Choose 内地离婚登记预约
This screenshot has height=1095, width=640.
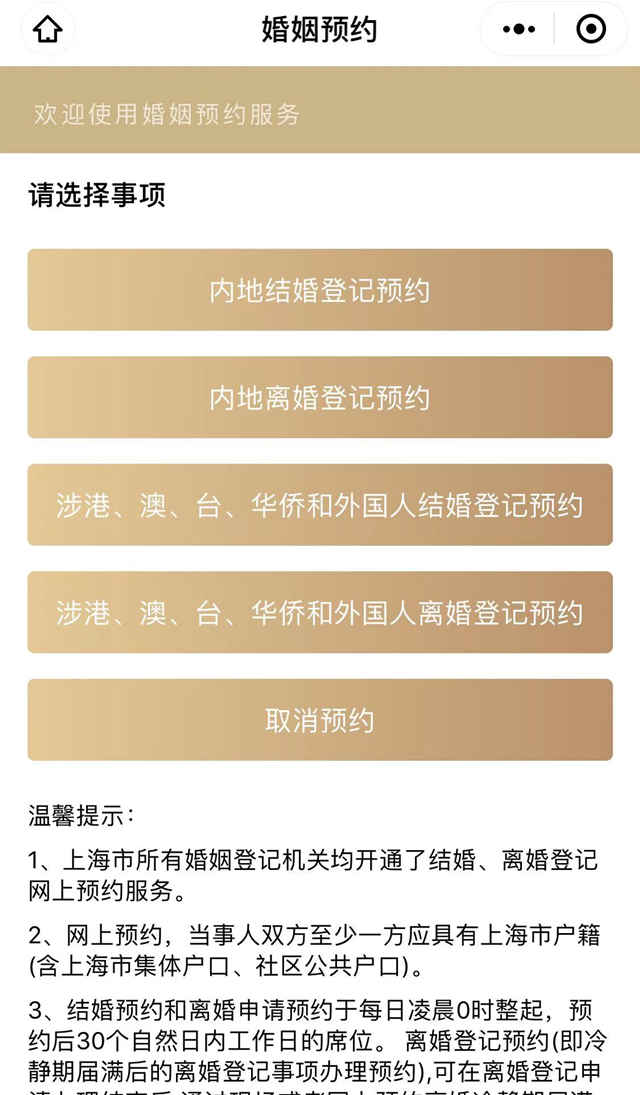point(320,397)
